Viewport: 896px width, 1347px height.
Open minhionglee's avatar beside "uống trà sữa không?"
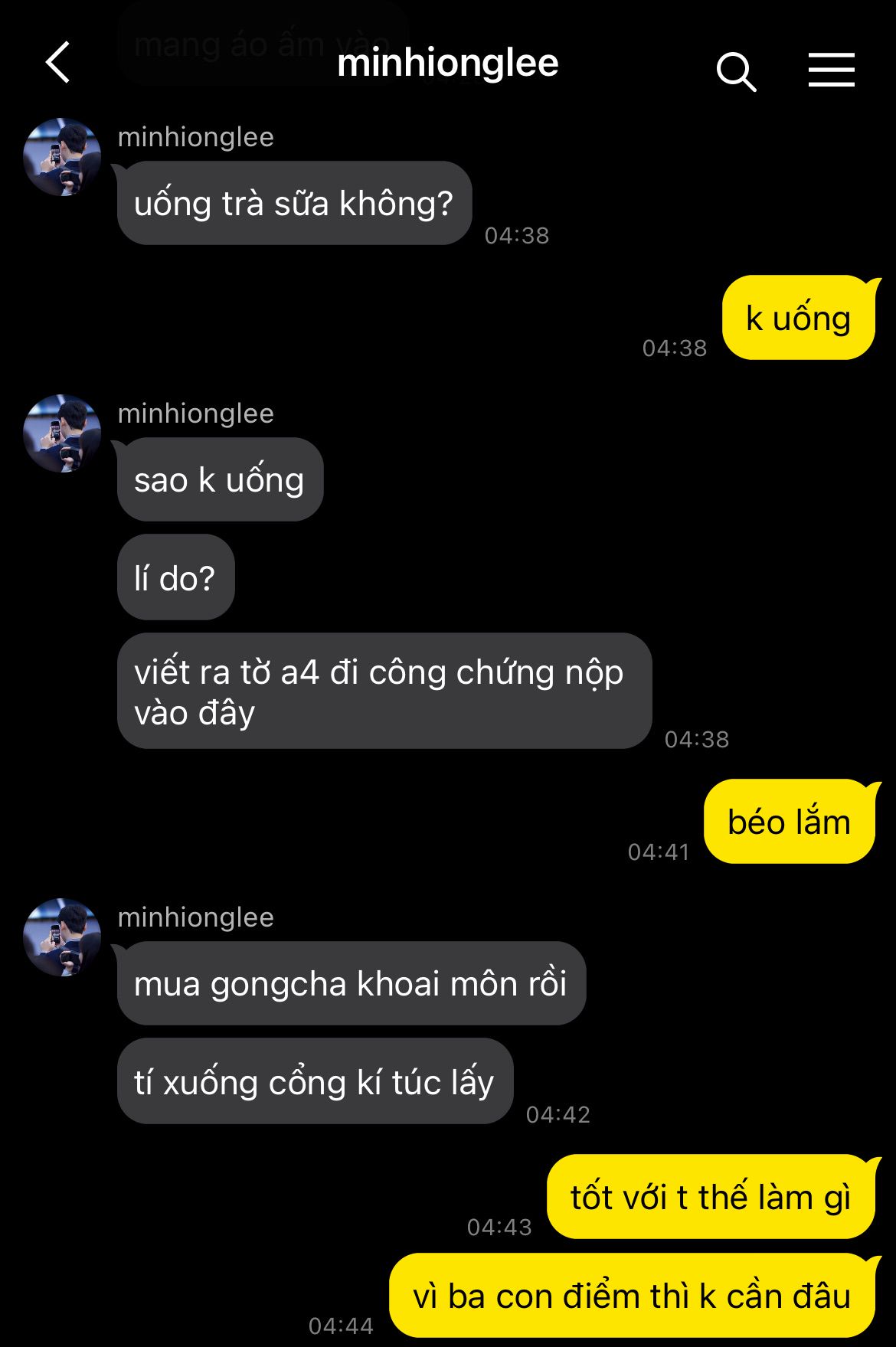tap(62, 157)
